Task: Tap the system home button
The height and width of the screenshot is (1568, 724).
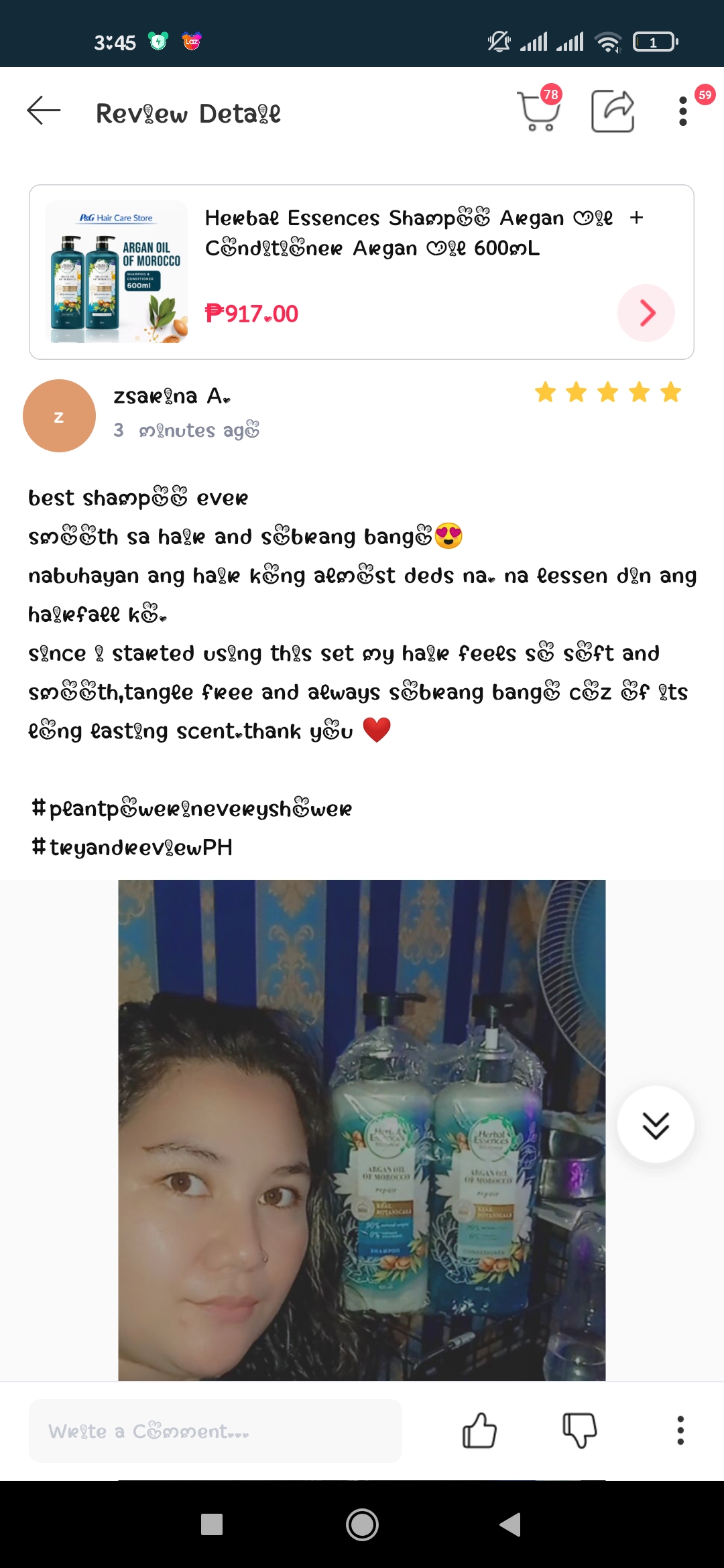Action: coord(362,1524)
